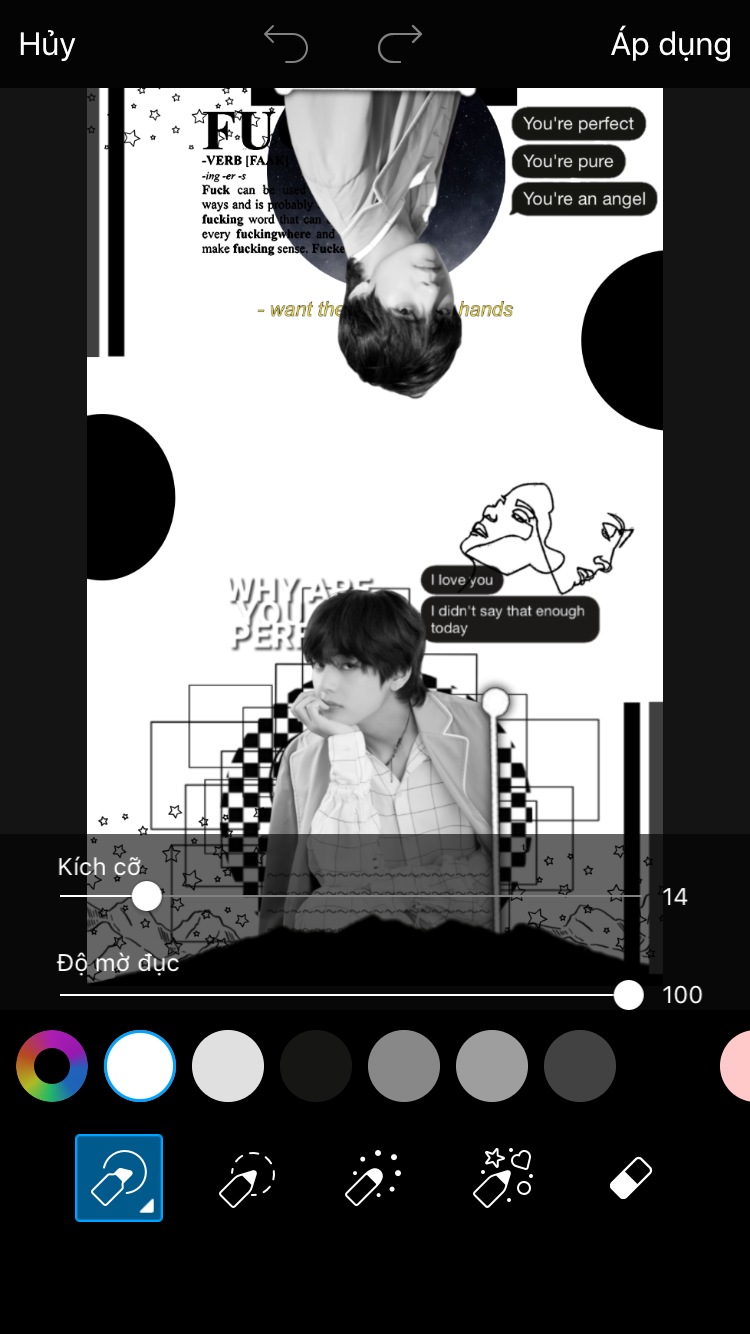Viewport: 750px width, 1334px height.
Task: Switch to the sparkle dots brush
Action: [373, 1178]
